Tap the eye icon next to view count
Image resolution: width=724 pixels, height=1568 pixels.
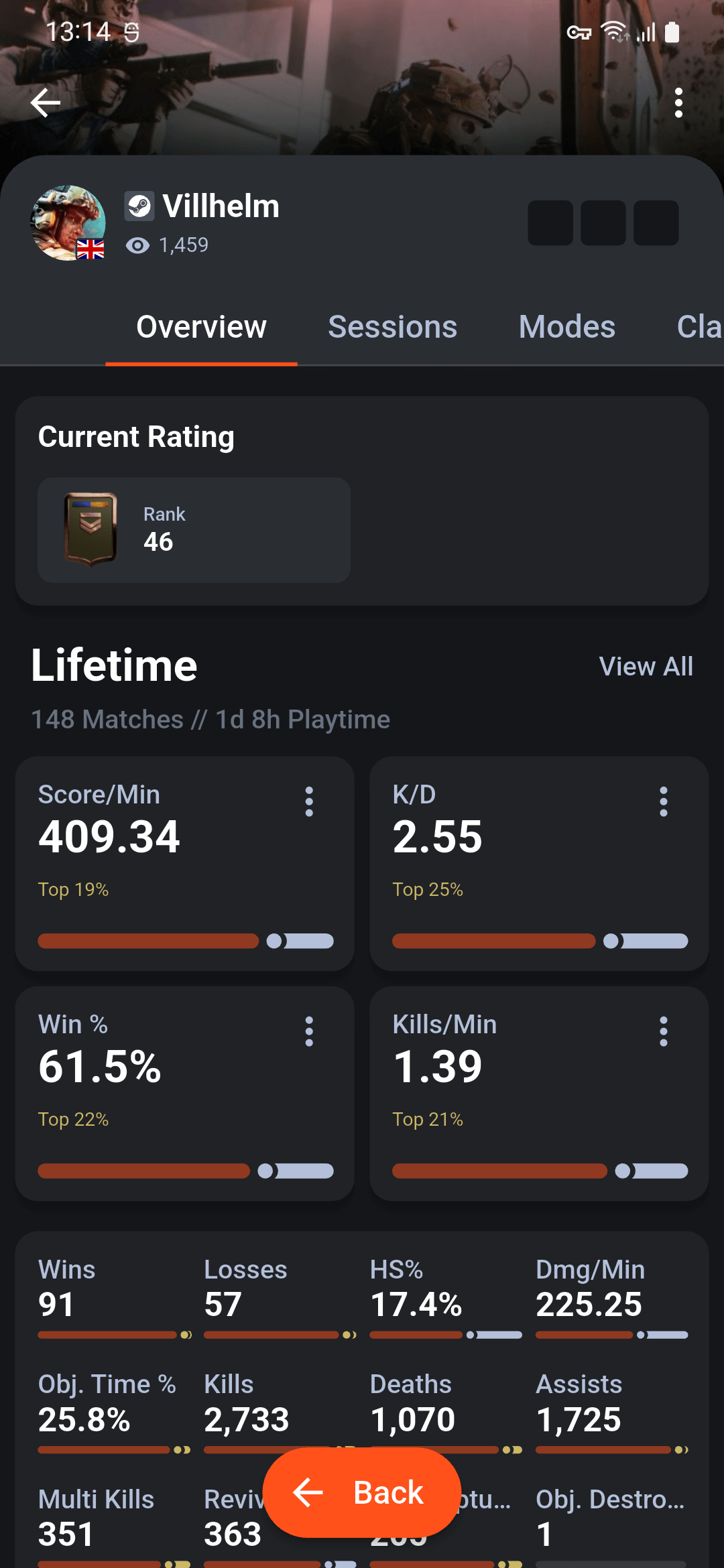pyautogui.click(x=137, y=245)
